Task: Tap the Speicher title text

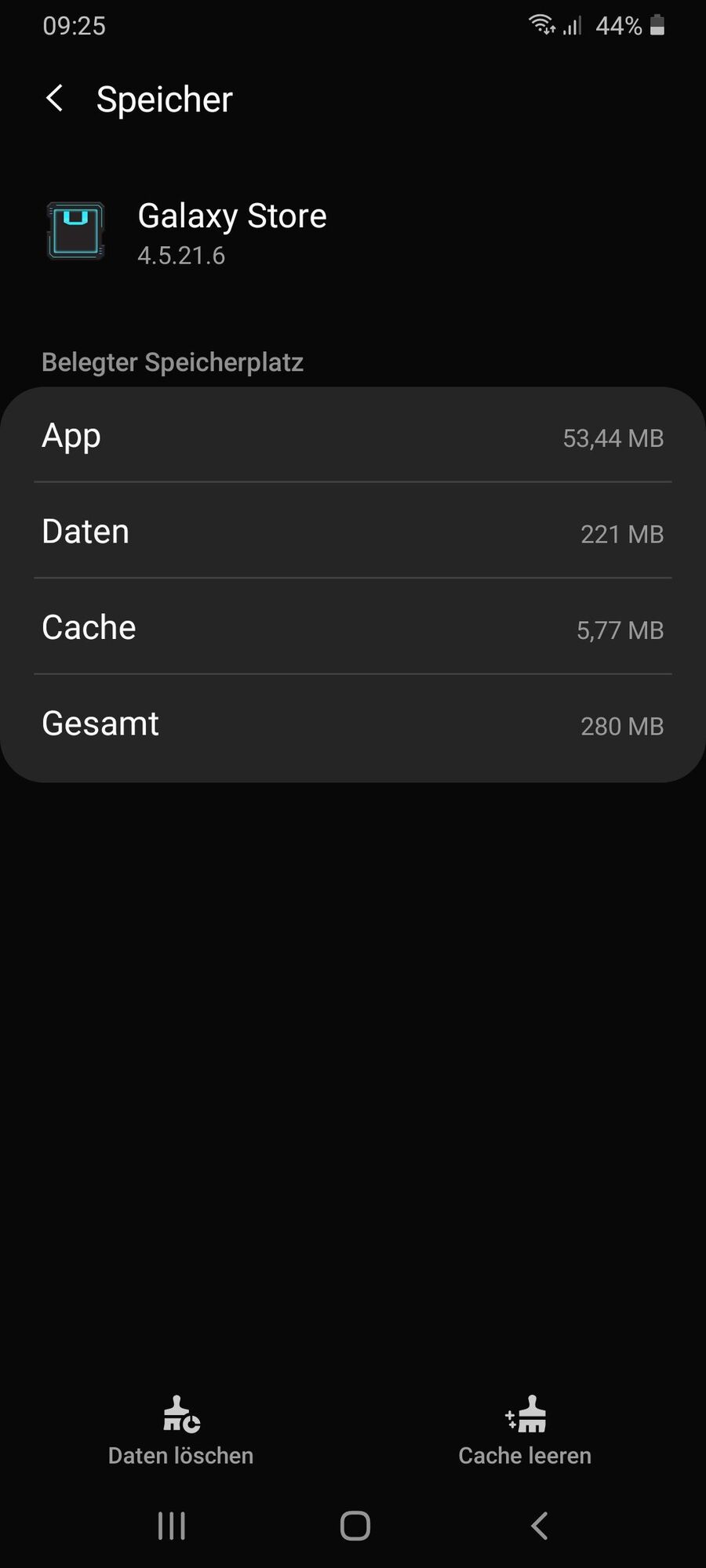Action: click(164, 99)
